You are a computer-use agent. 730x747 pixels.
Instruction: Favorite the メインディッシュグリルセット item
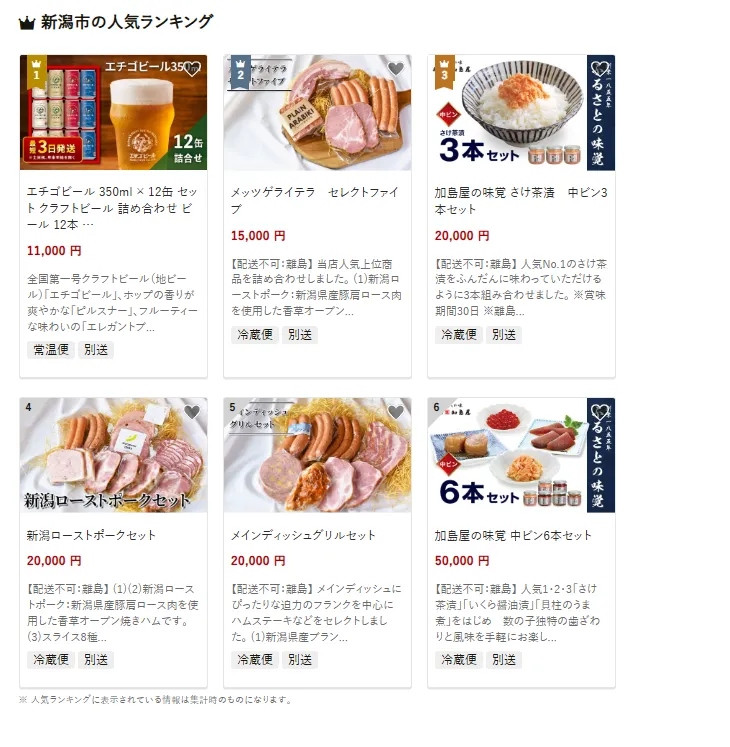click(x=396, y=412)
